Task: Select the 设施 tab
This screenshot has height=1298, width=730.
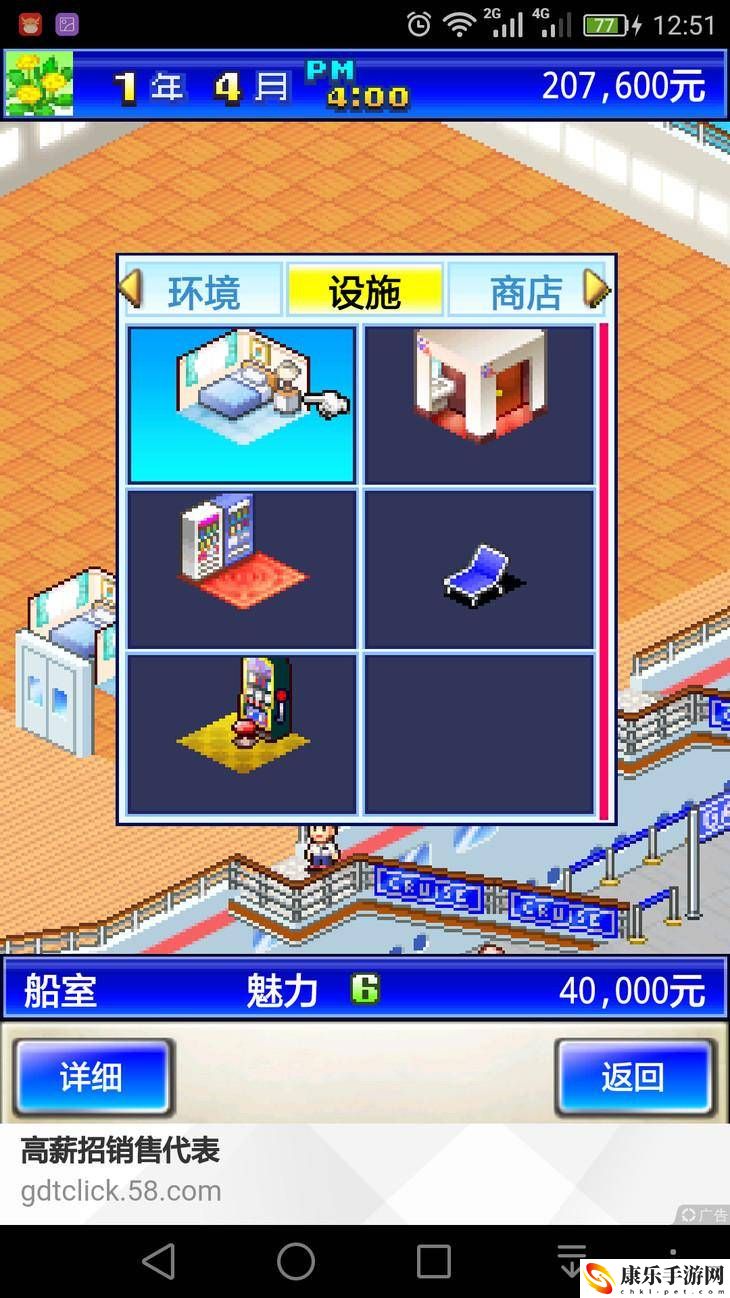Action: [365, 292]
